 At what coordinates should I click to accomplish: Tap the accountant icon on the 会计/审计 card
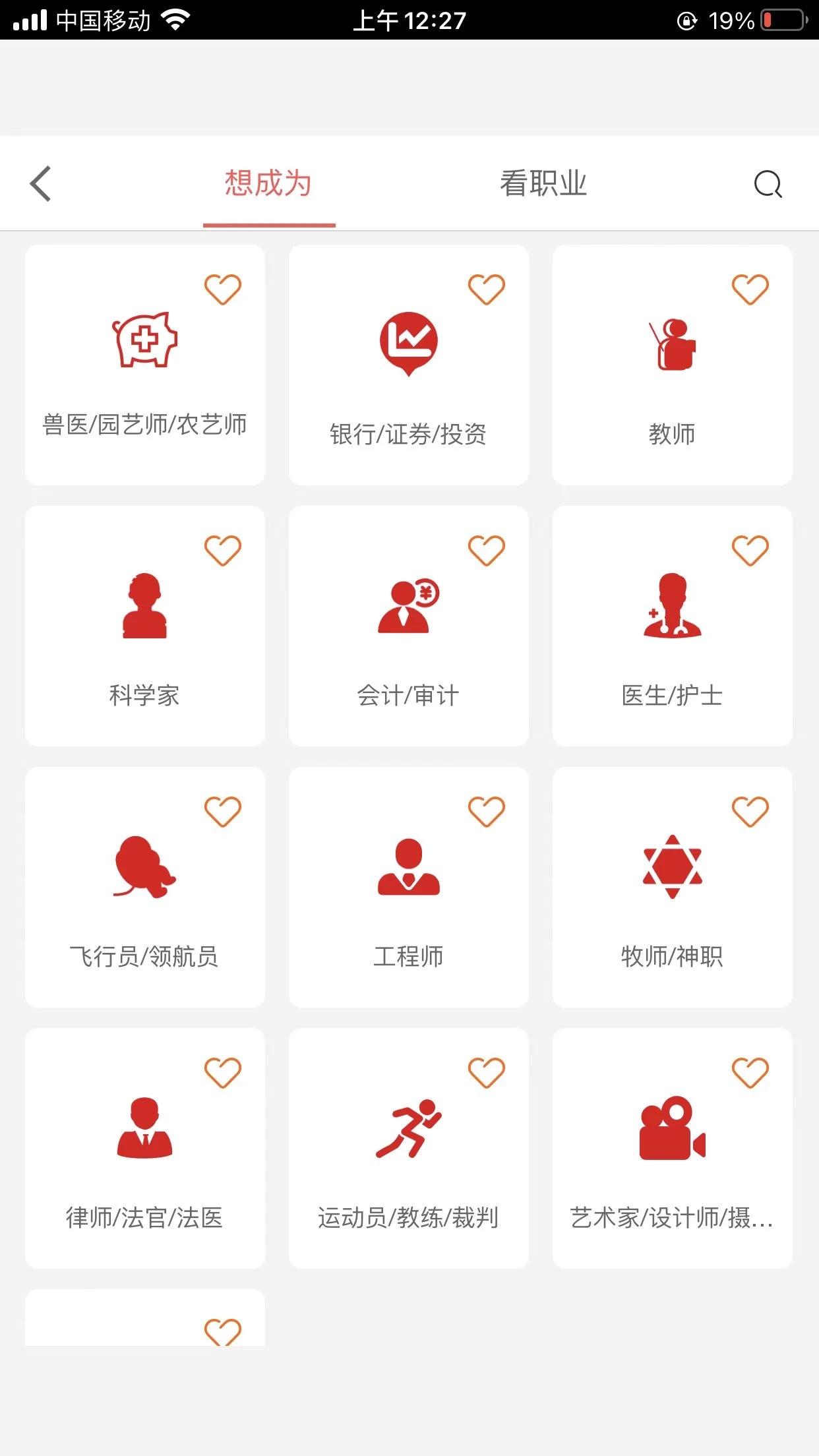coord(408,607)
